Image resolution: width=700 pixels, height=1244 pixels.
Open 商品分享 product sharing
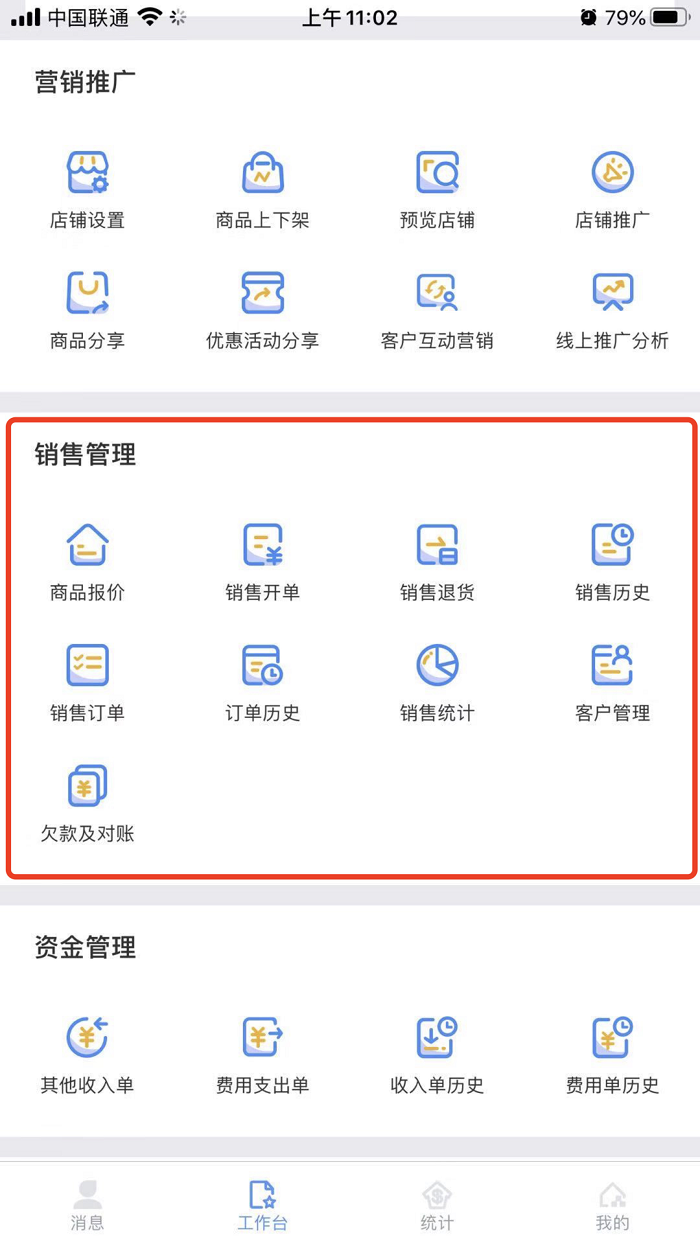87,312
